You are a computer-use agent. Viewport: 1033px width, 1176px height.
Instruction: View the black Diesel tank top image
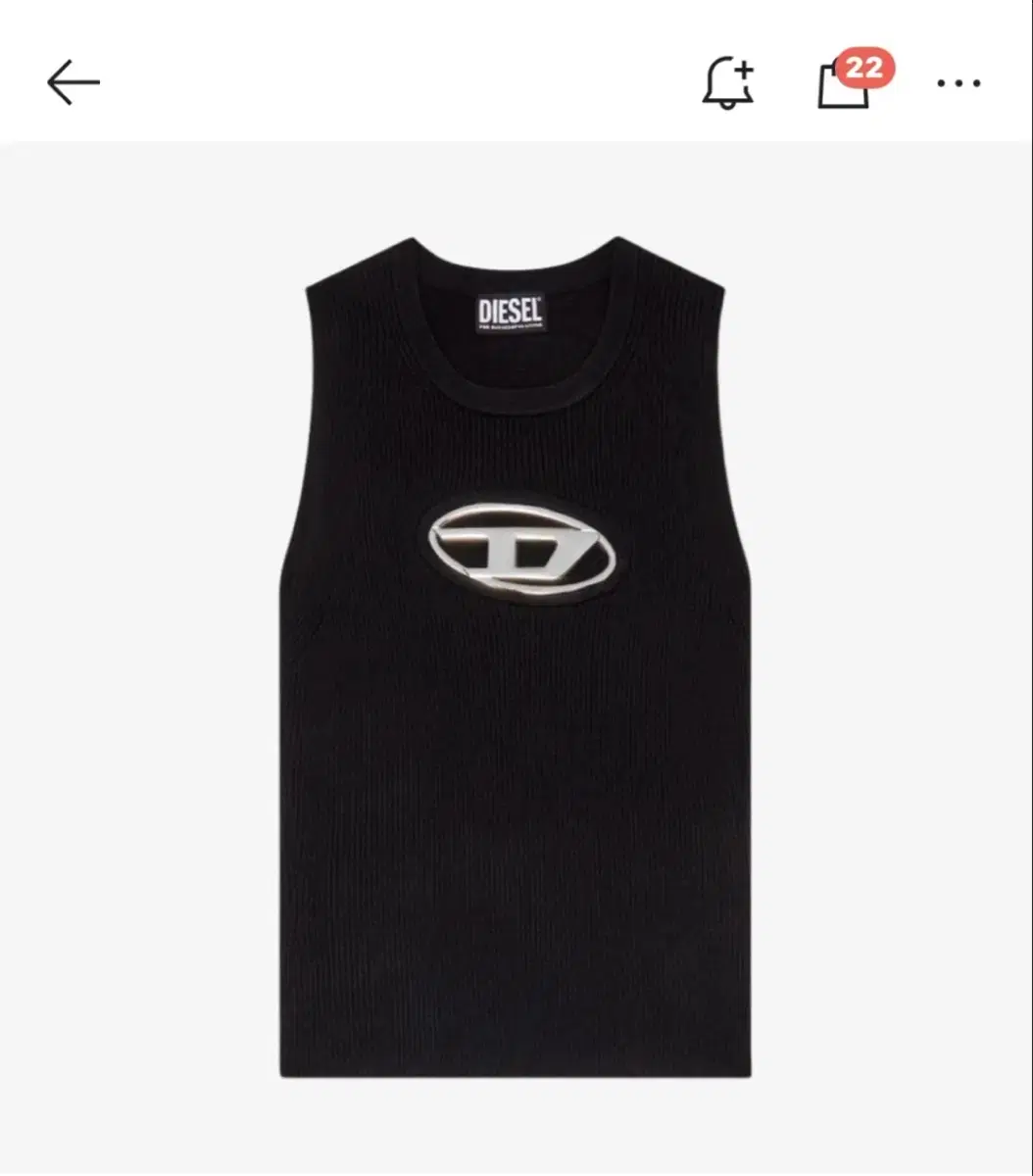click(516, 657)
